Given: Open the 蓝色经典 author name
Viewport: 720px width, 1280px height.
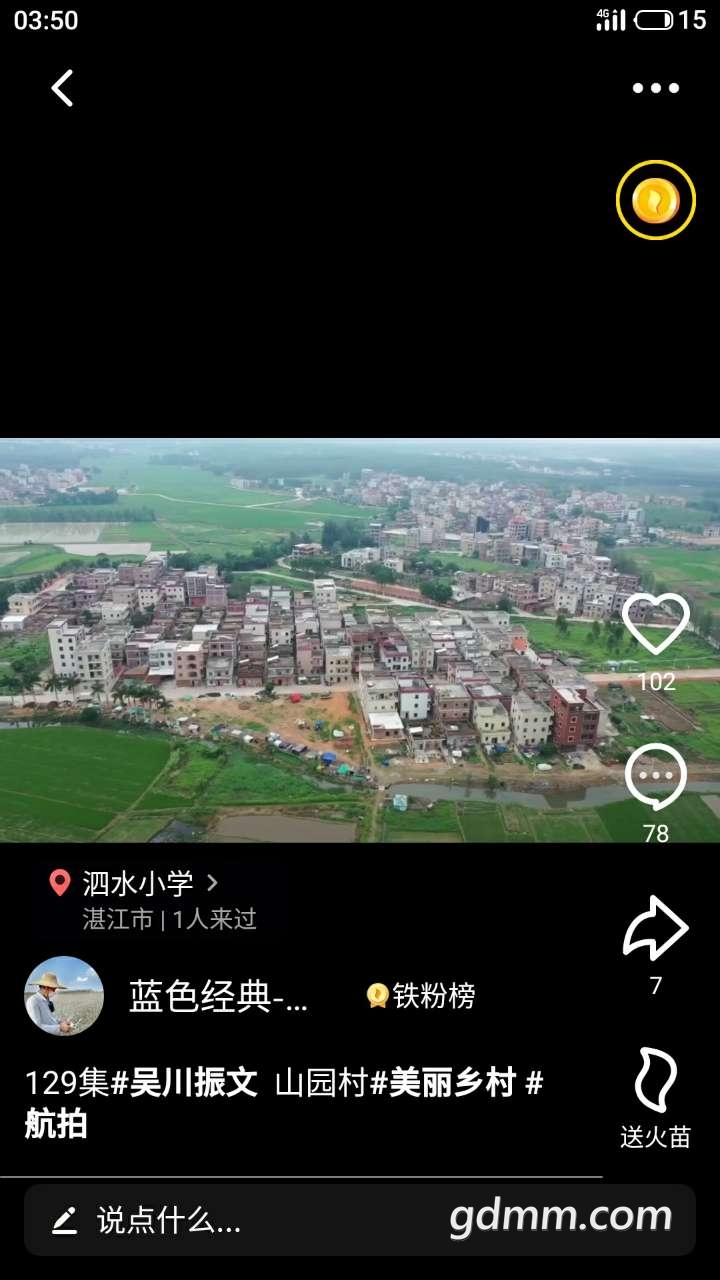Looking at the screenshot, I should pyautogui.click(x=218, y=997).
